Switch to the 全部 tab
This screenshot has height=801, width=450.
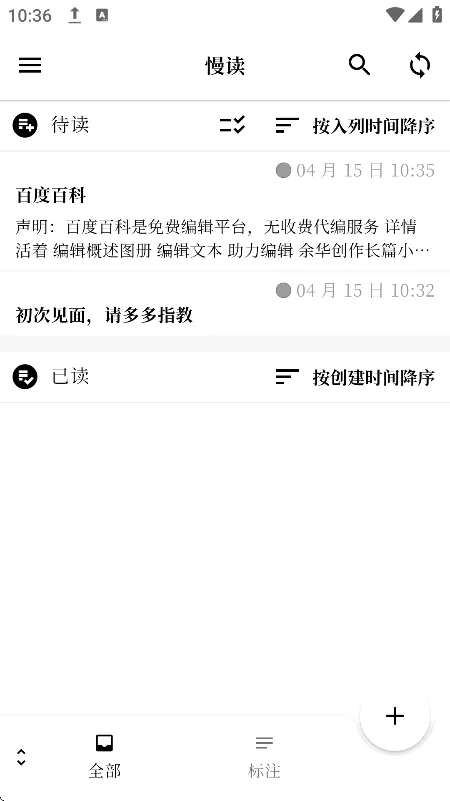click(105, 757)
